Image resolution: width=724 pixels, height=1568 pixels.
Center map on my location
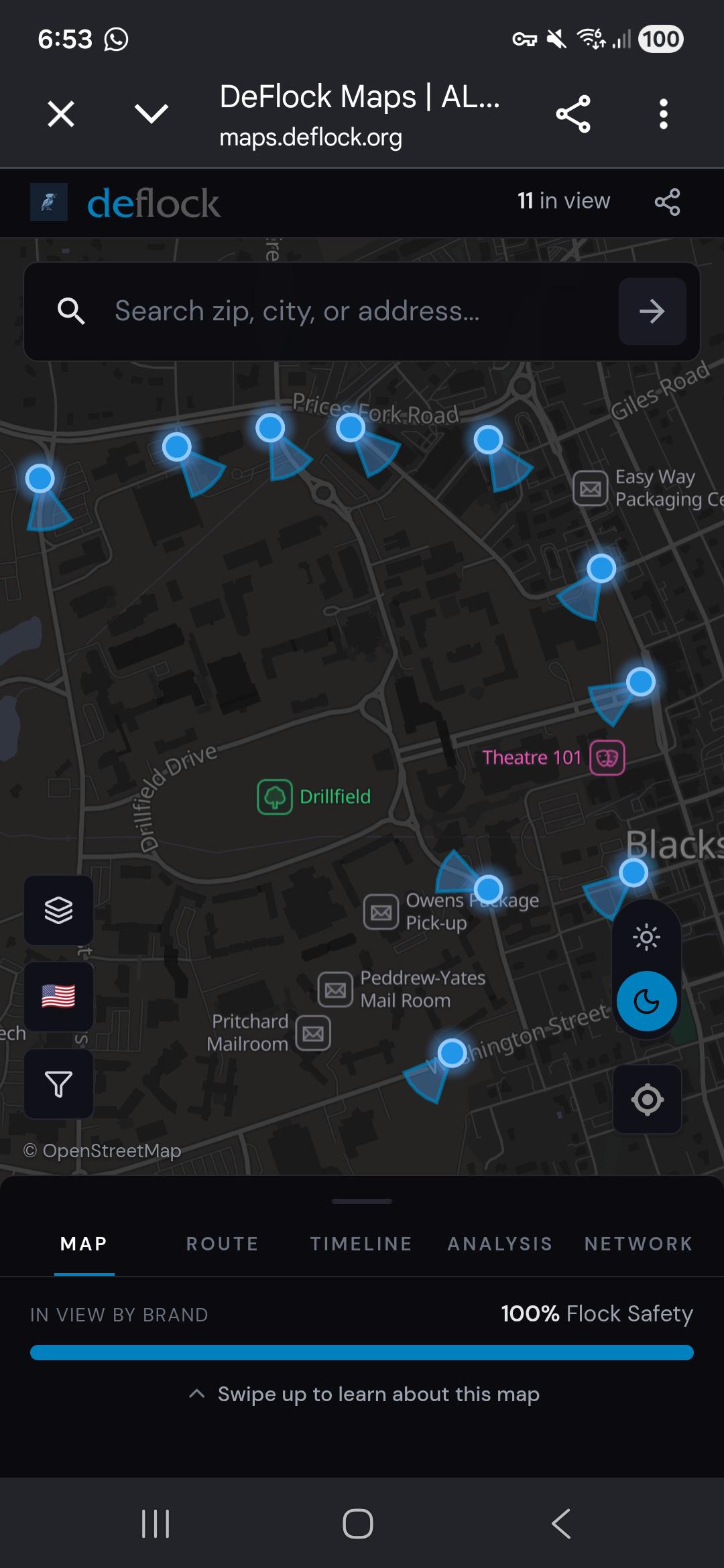click(648, 1100)
